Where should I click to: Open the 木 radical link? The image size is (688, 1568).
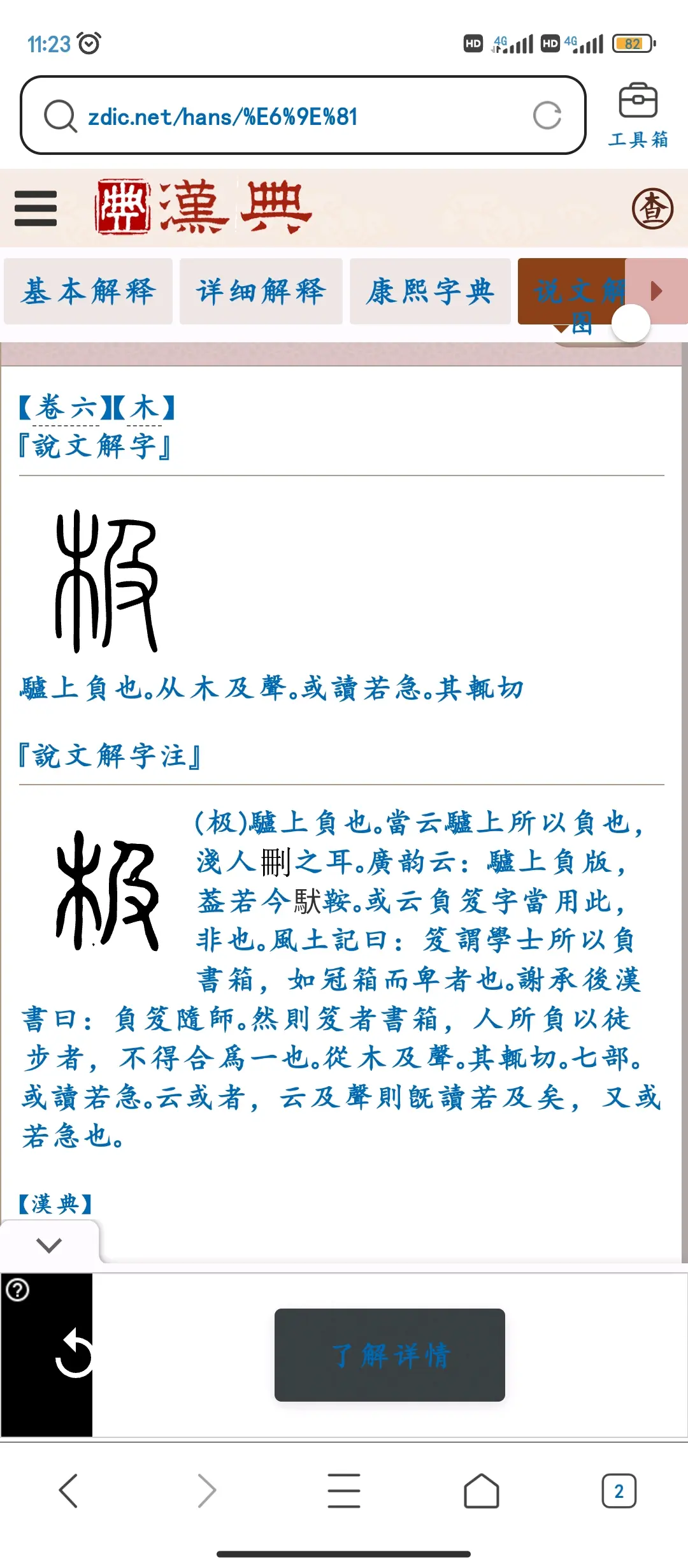(145, 408)
